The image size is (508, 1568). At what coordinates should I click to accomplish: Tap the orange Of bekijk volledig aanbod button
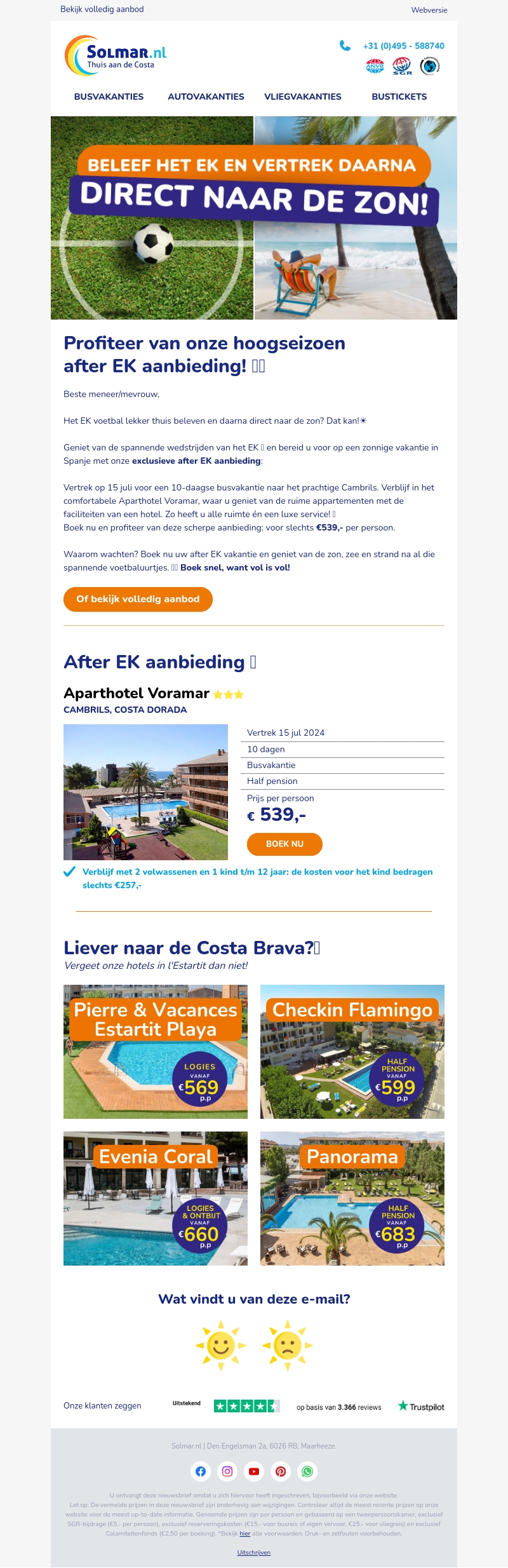click(138, 599)
